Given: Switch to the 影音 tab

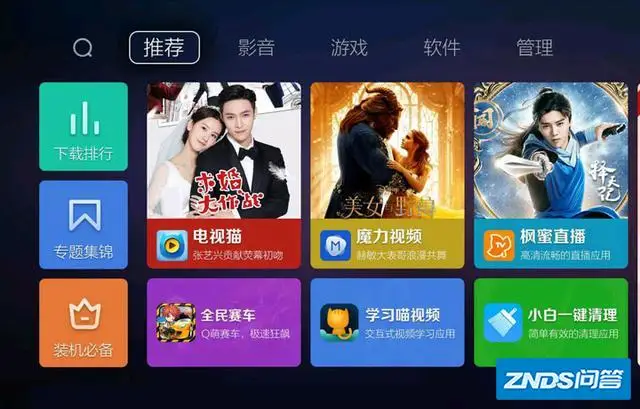Looking at the screenshot, I should pyautogui.click(x=256, y=47).
